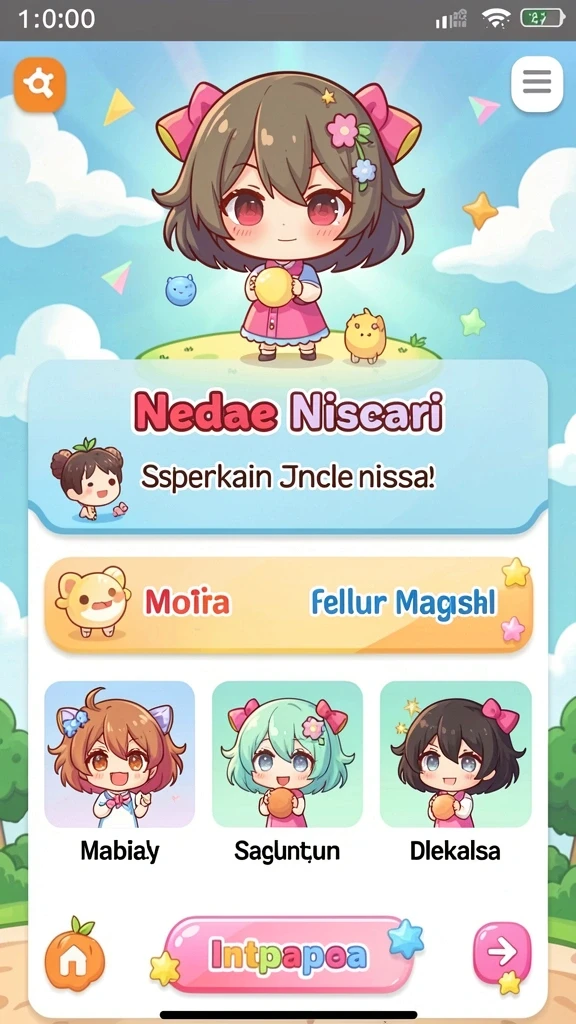Image resolution: width=576 pixels, height=1024 pixels.
Task: Open the Moira Fellur Magishl banner
Action: (288, 604)
